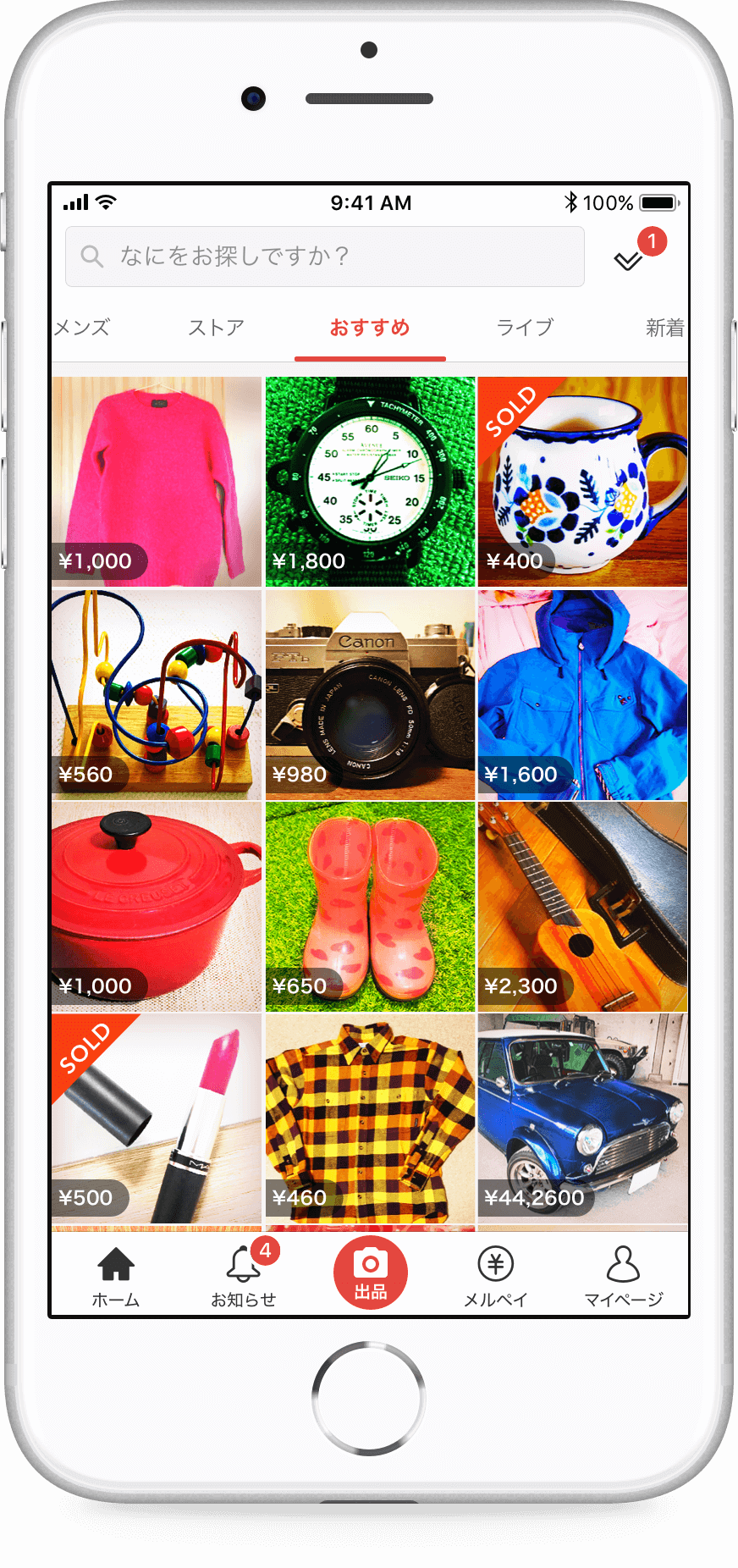
Task: Switch to the ストア tab
Action: click(217, 328)
